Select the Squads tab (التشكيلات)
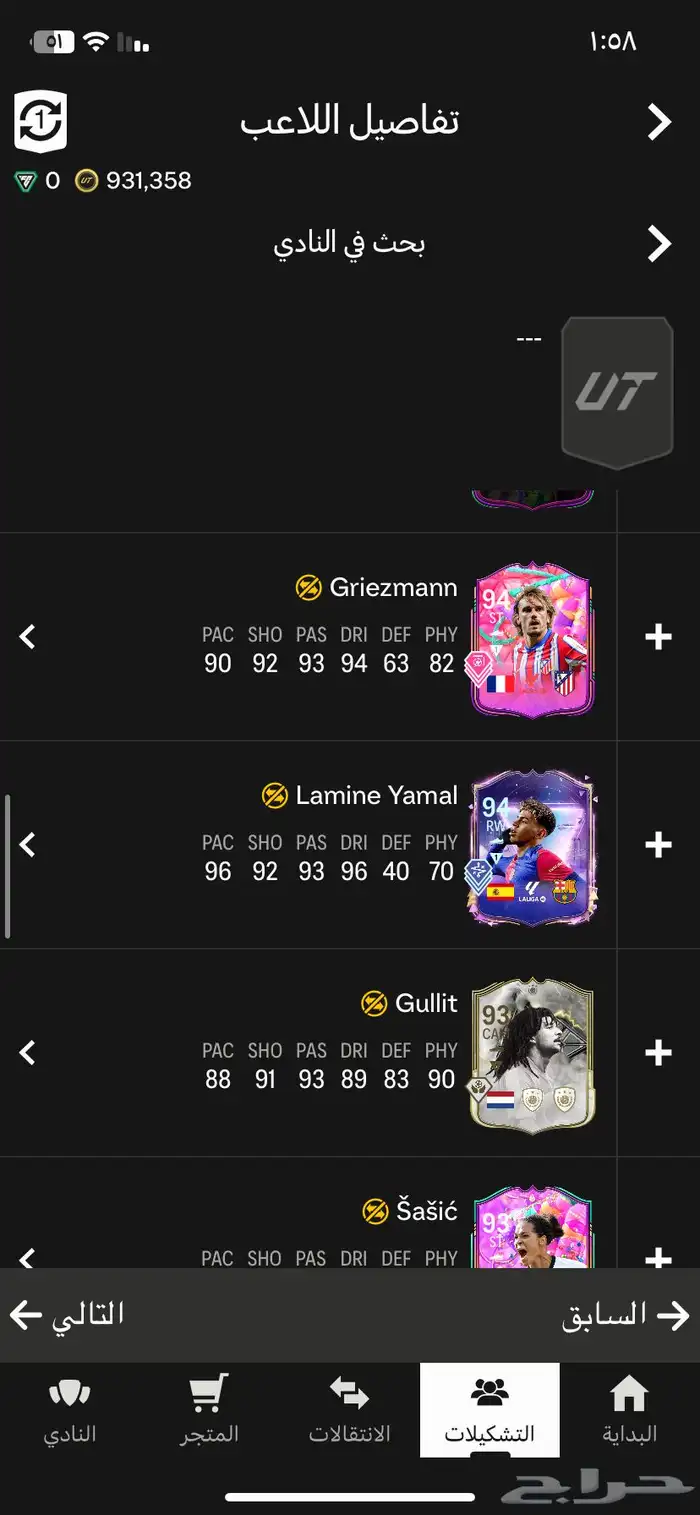The width and height of the screenshot is (700, 1515). 489,1410
